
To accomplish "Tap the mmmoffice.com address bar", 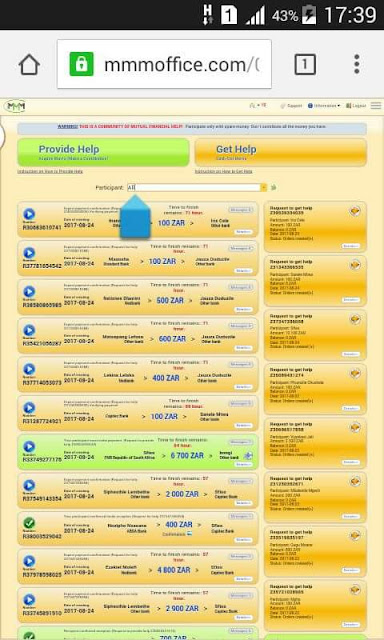I will pyautogui.click(x=164, y=64).
